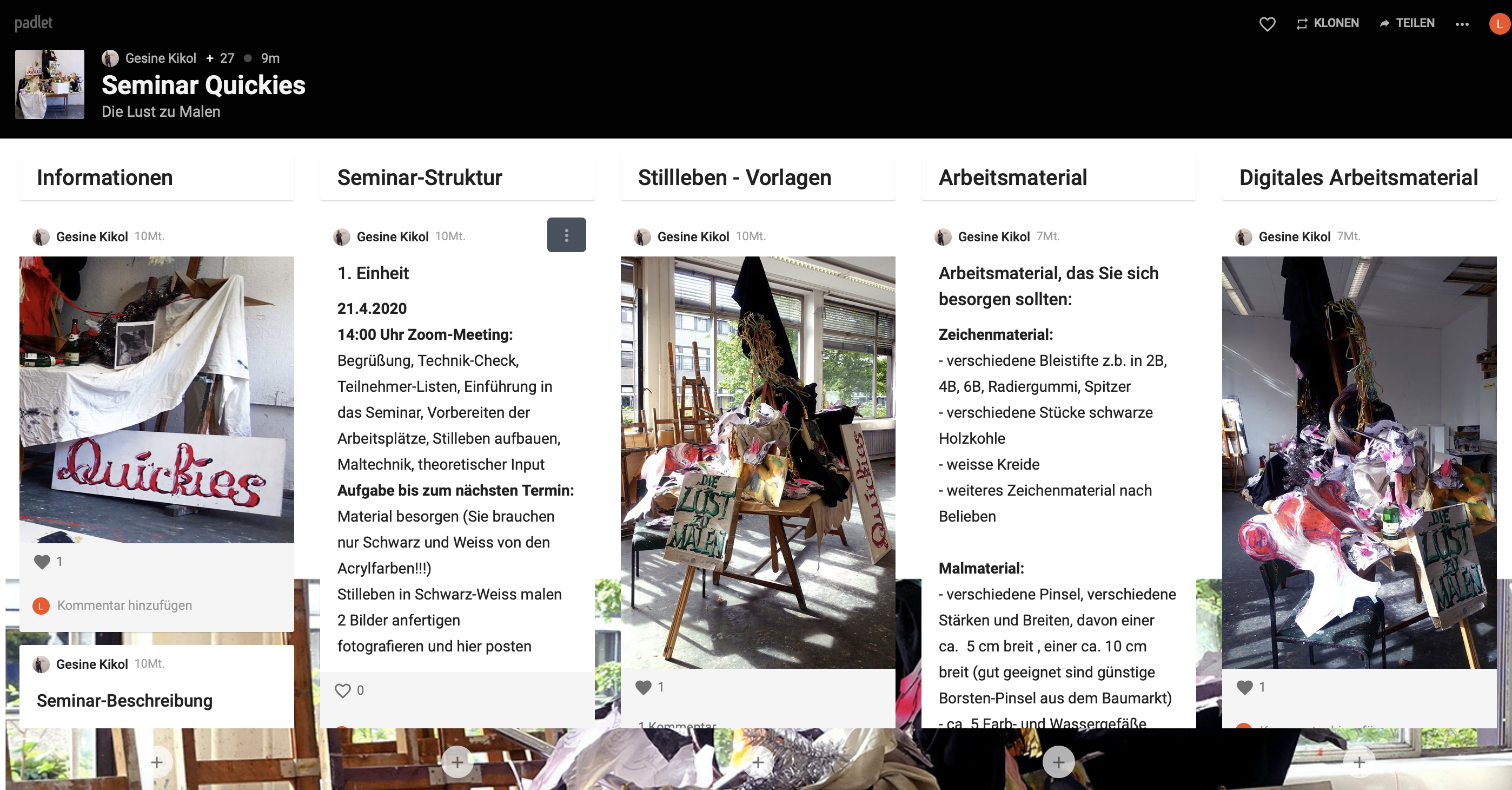Screen dimensions: 1512x790
Task: Like this padlet with the heart icon
Action: pos(1267,23)
